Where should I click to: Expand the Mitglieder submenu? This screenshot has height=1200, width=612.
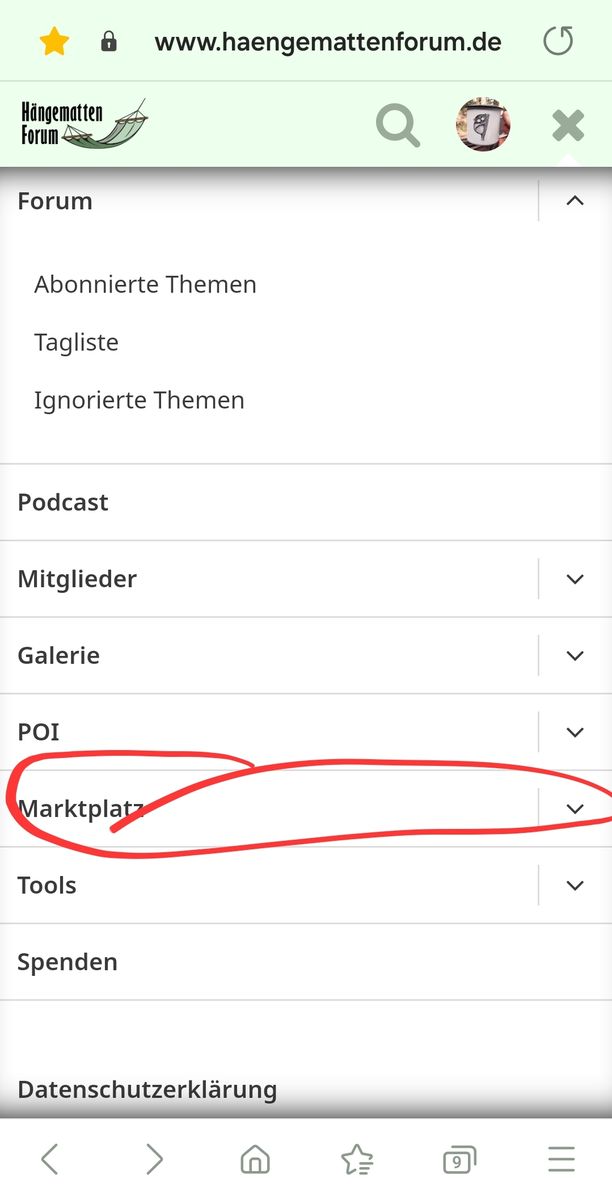pos(574,579)
